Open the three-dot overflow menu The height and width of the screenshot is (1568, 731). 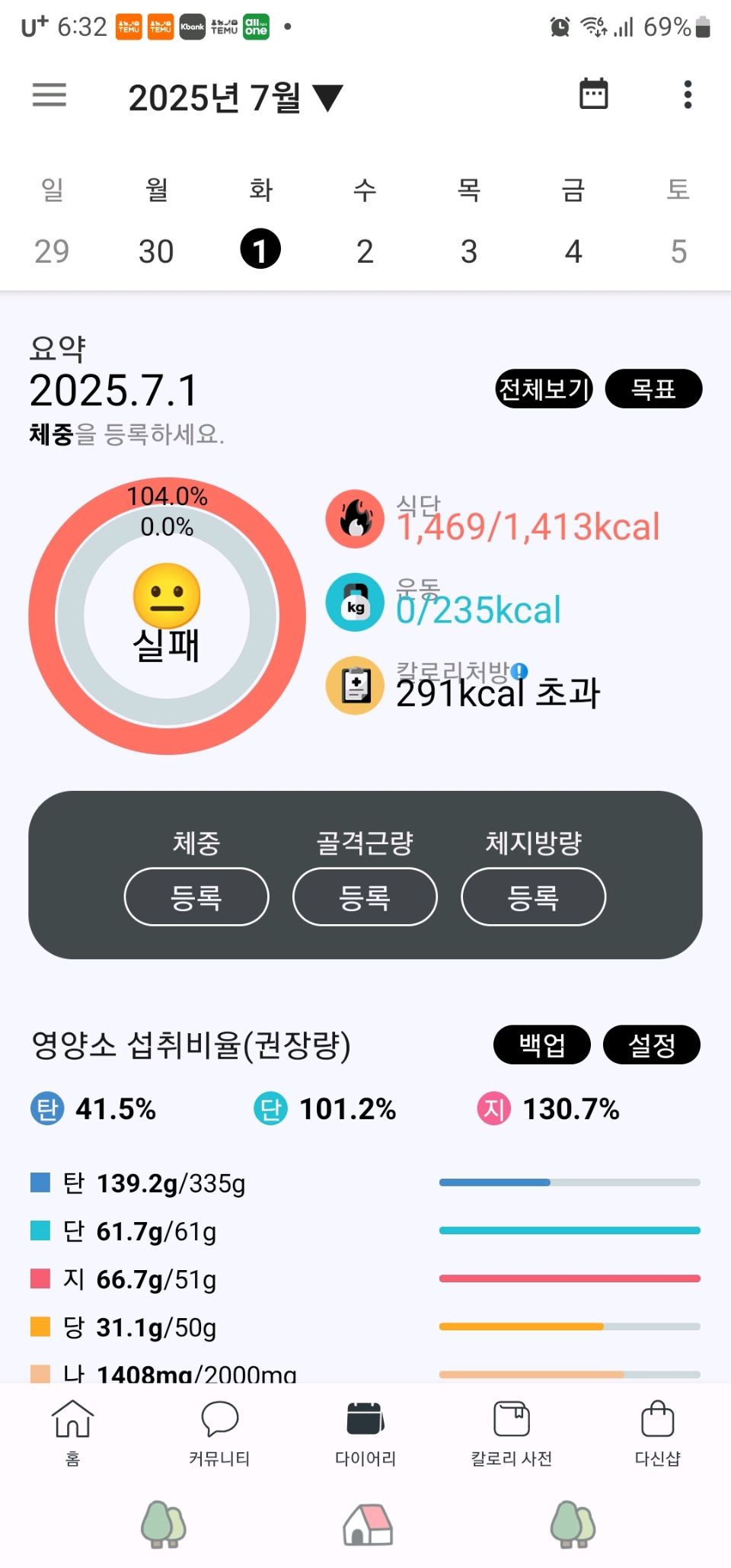coord(688,95)
